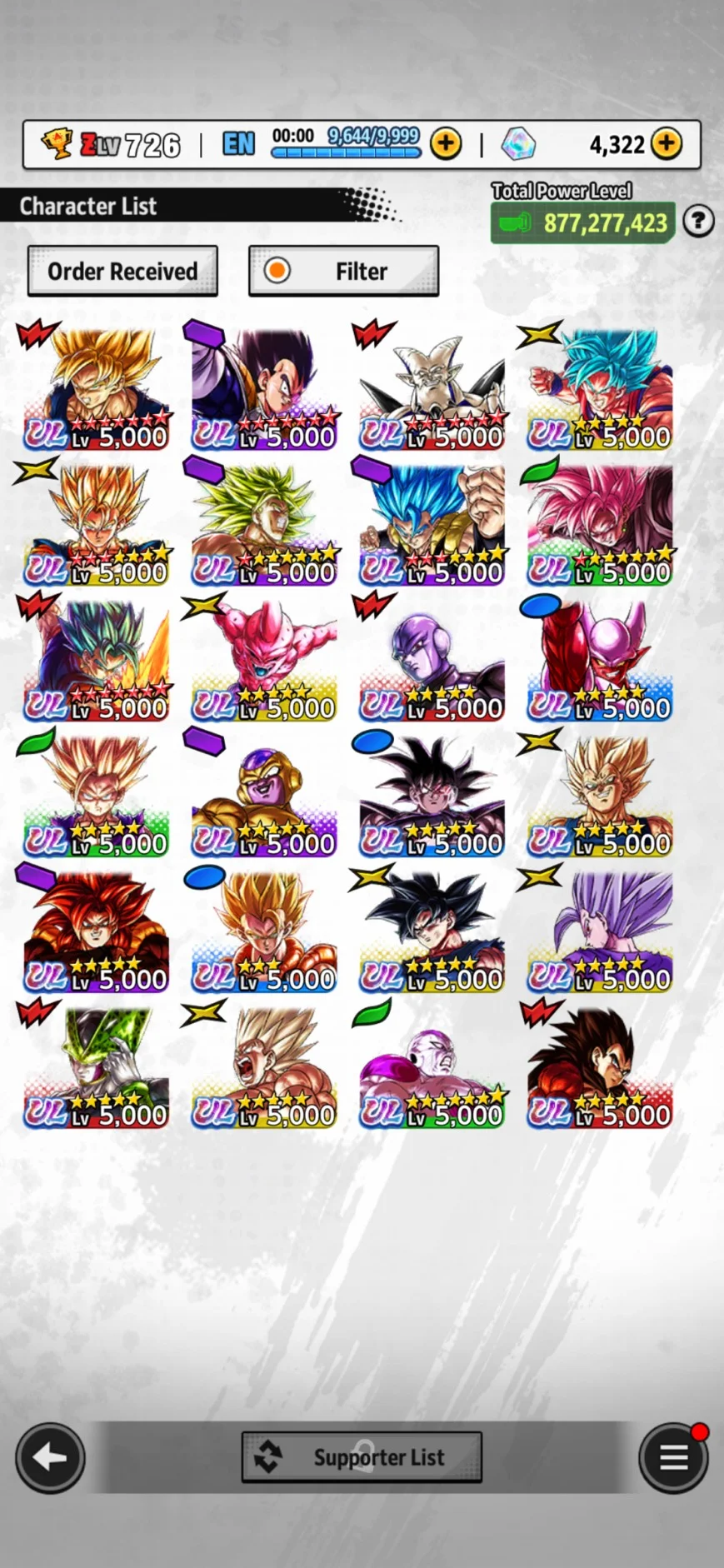The height and width of the screenshot is (1568, 724).
Task: Open the hamburger menu
Action: point(673,1457)
